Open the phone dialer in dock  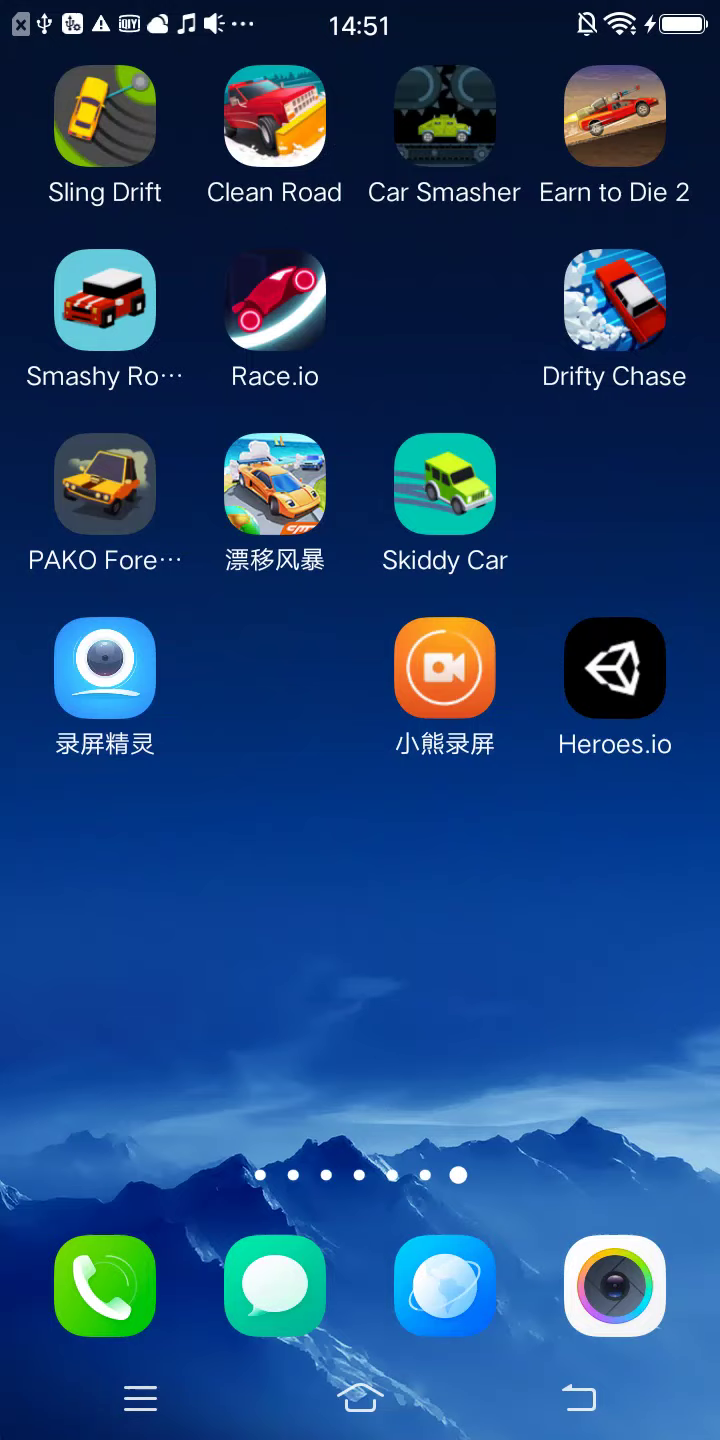pyautogui.click(x=105, y=1286)
